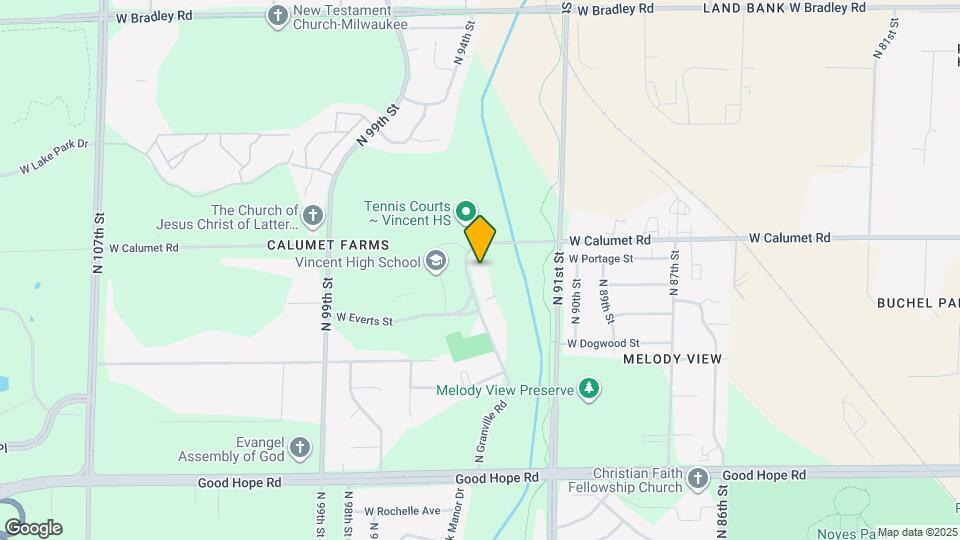Select the Vincent High School marker

click(436, 263)
